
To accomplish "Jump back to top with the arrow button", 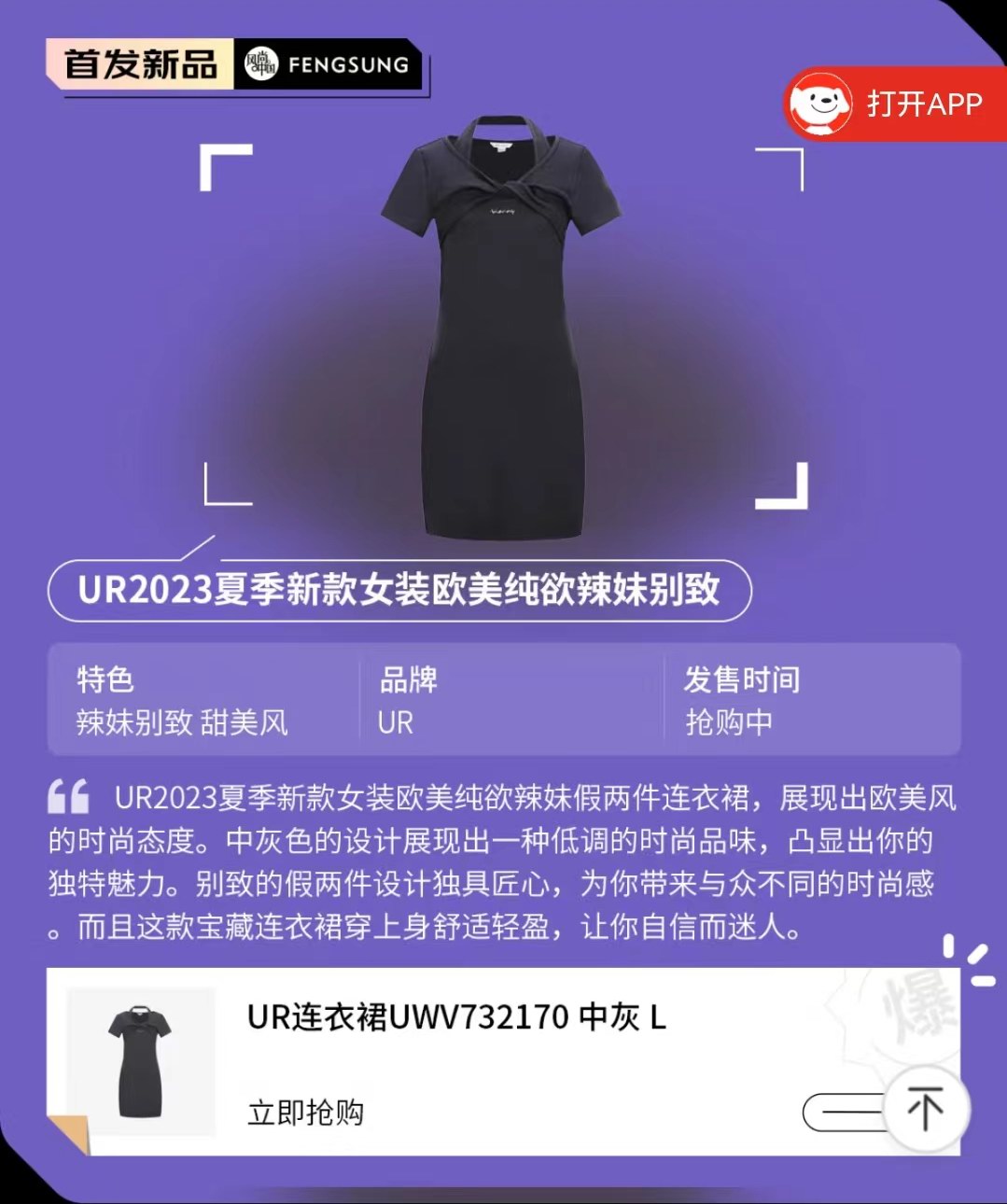I will (925, 1110).
